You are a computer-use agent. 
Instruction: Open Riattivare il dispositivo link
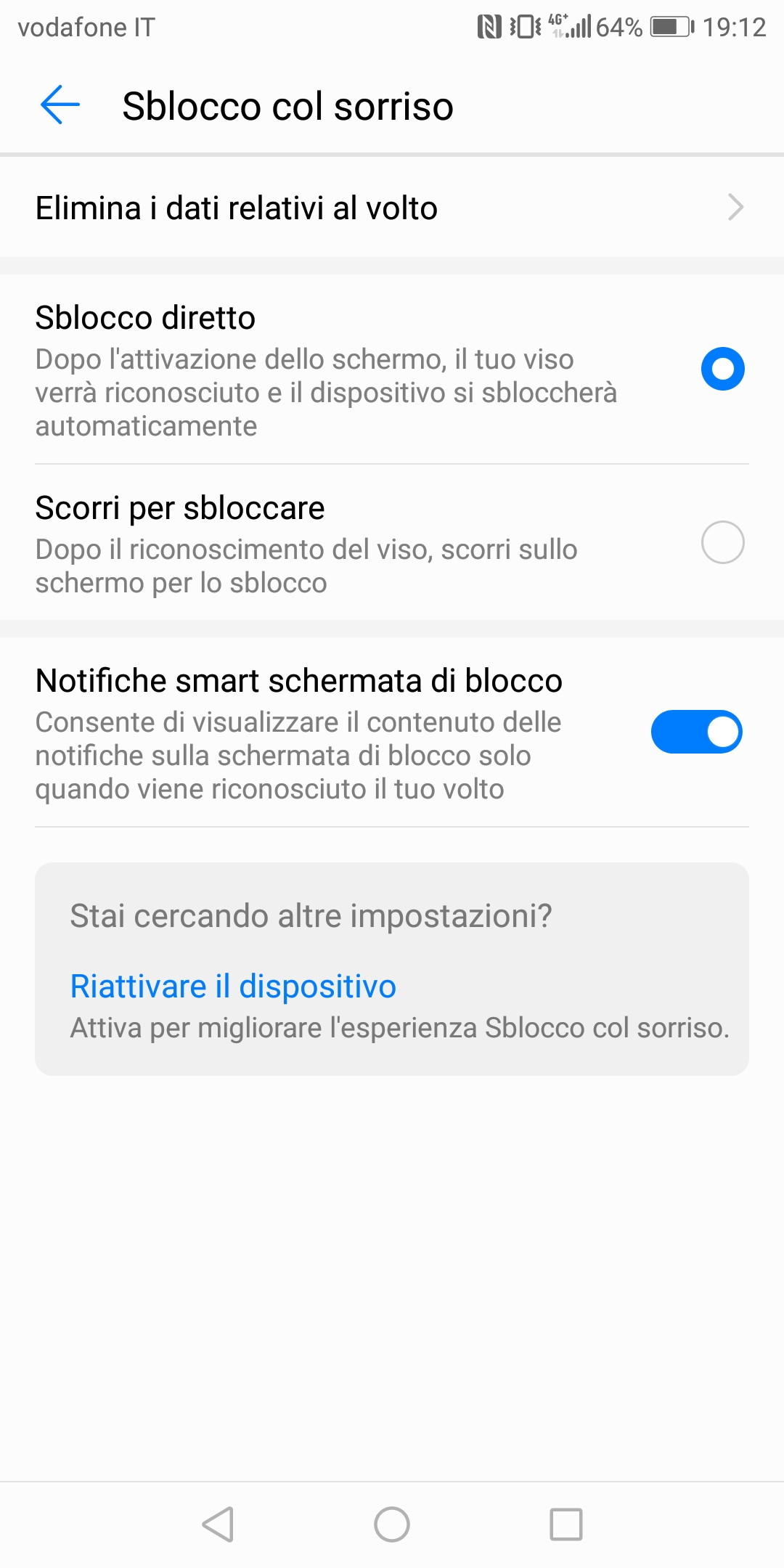pyautogui.click(x=233, y=987)
